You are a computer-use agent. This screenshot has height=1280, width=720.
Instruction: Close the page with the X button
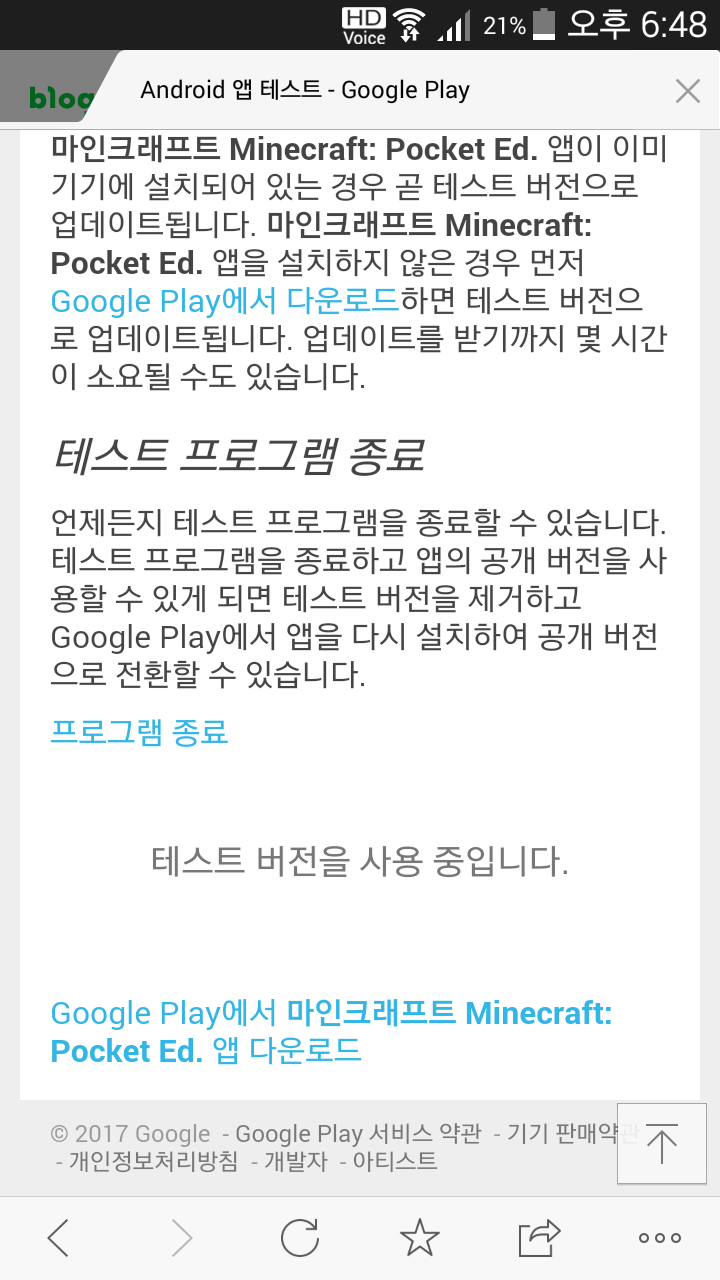687,90
